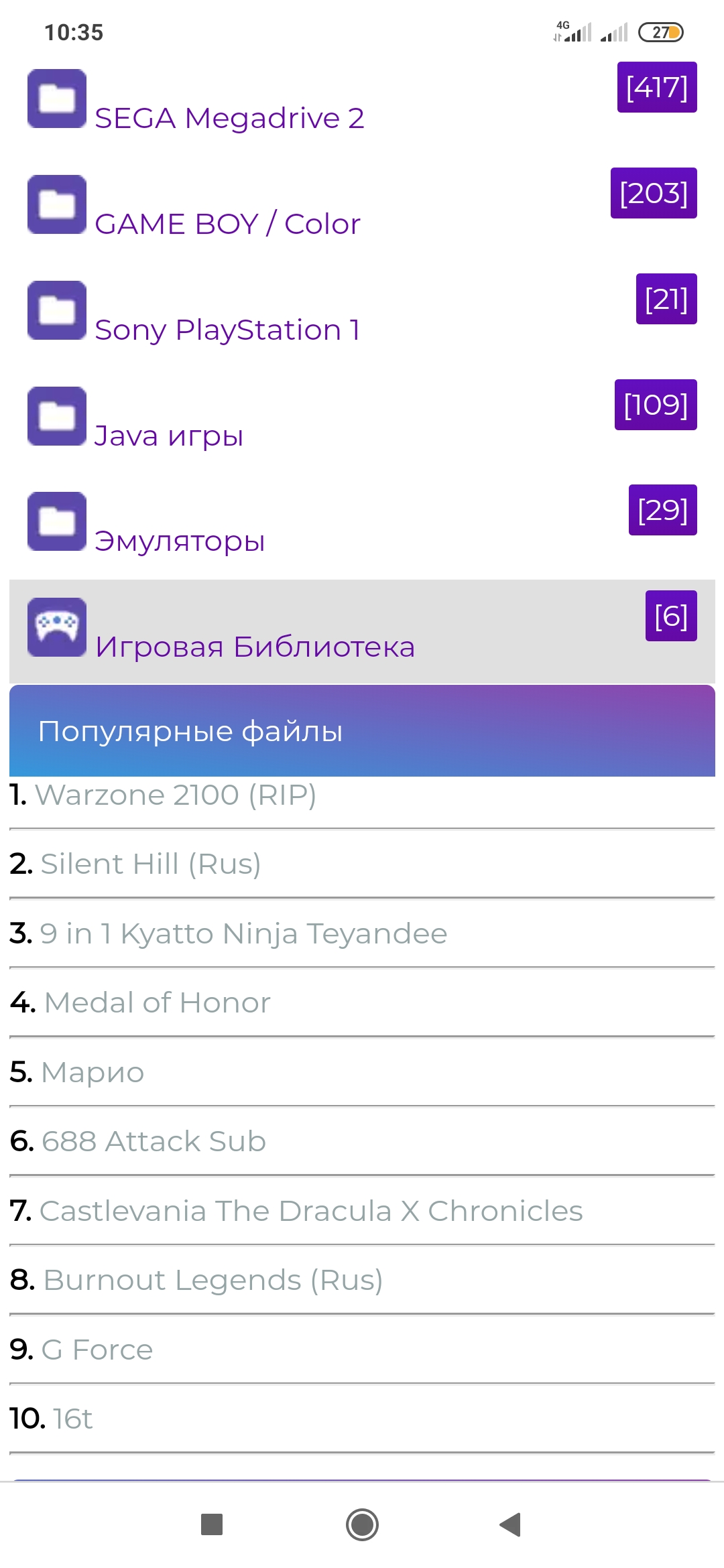Open Castlevania The Dracula X Chronicles

[311, 1212]
